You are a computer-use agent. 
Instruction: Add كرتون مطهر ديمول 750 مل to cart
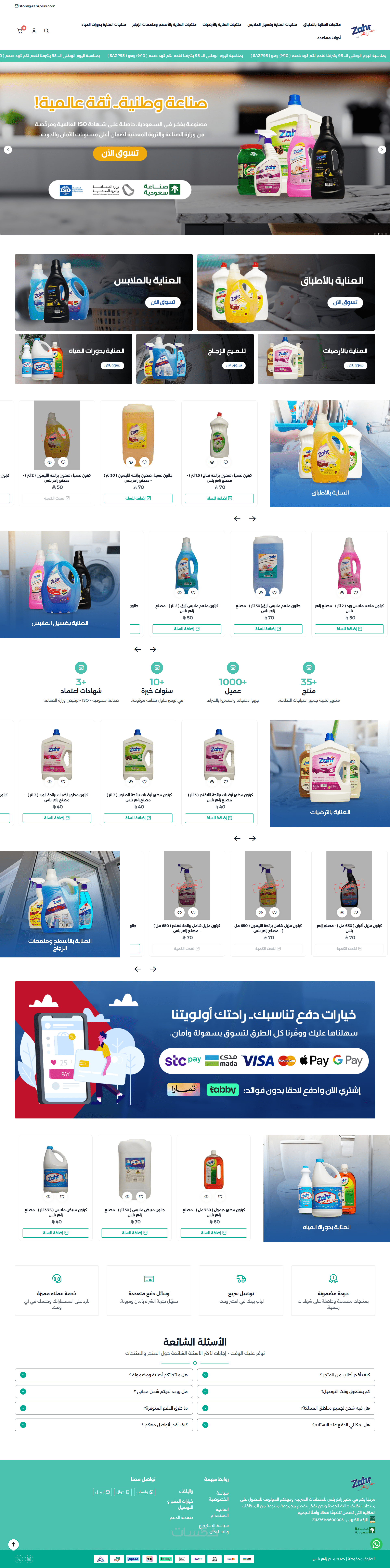(213, 1233)
